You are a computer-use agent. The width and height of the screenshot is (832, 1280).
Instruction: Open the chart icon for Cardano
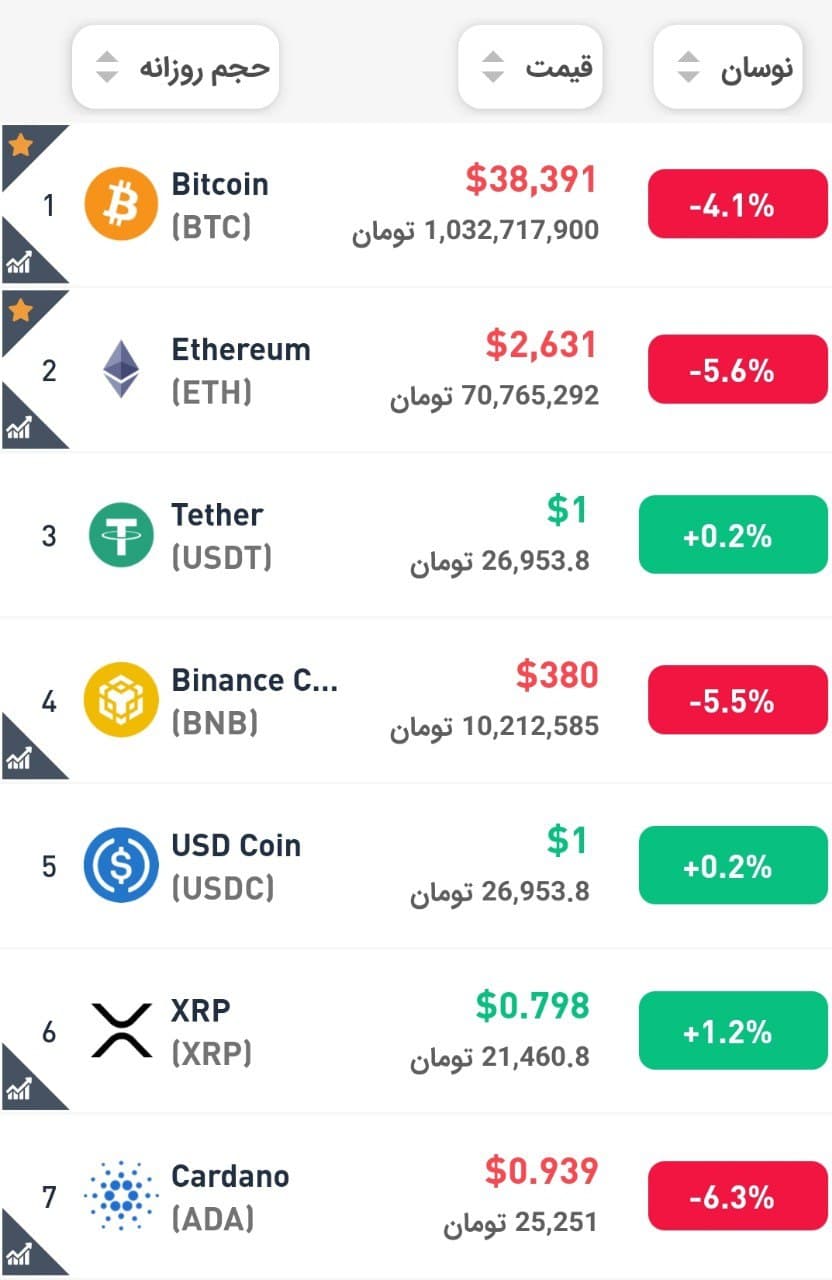click(x=20, y=1254)
